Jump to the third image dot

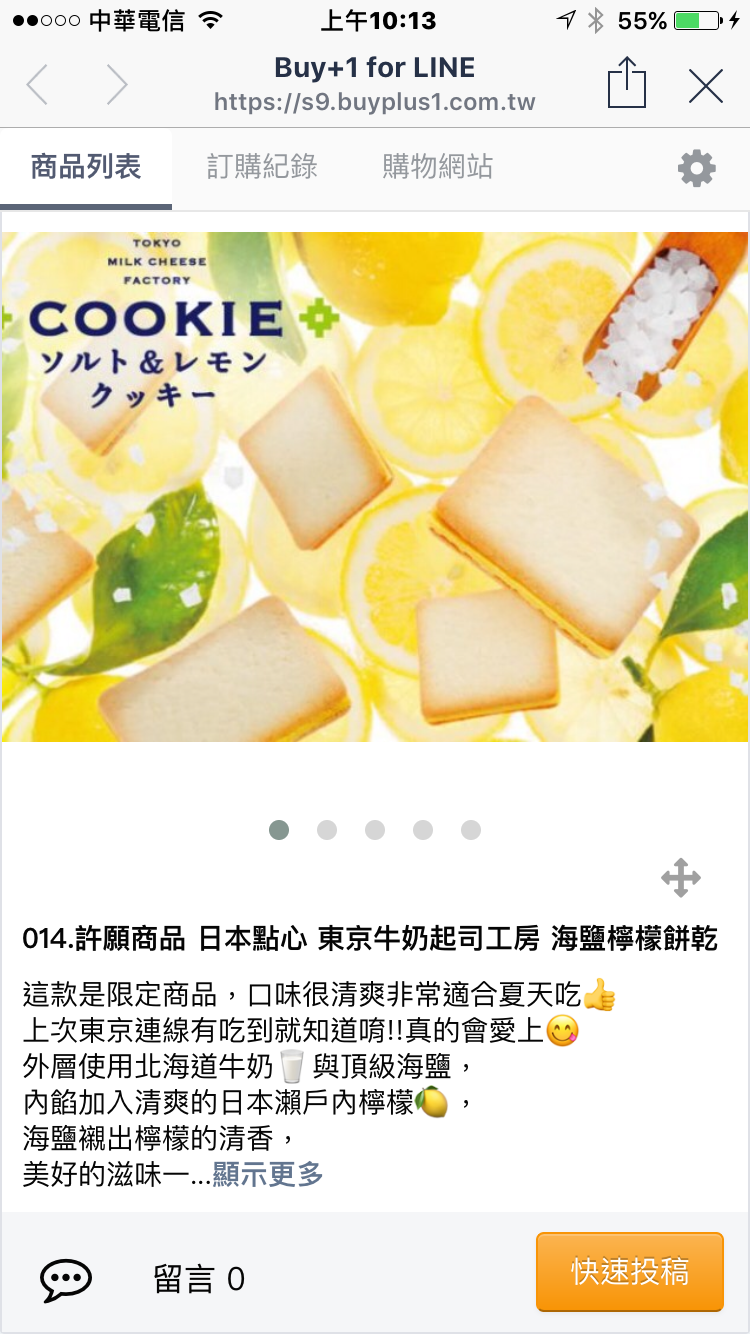click(x=375, y=830)
